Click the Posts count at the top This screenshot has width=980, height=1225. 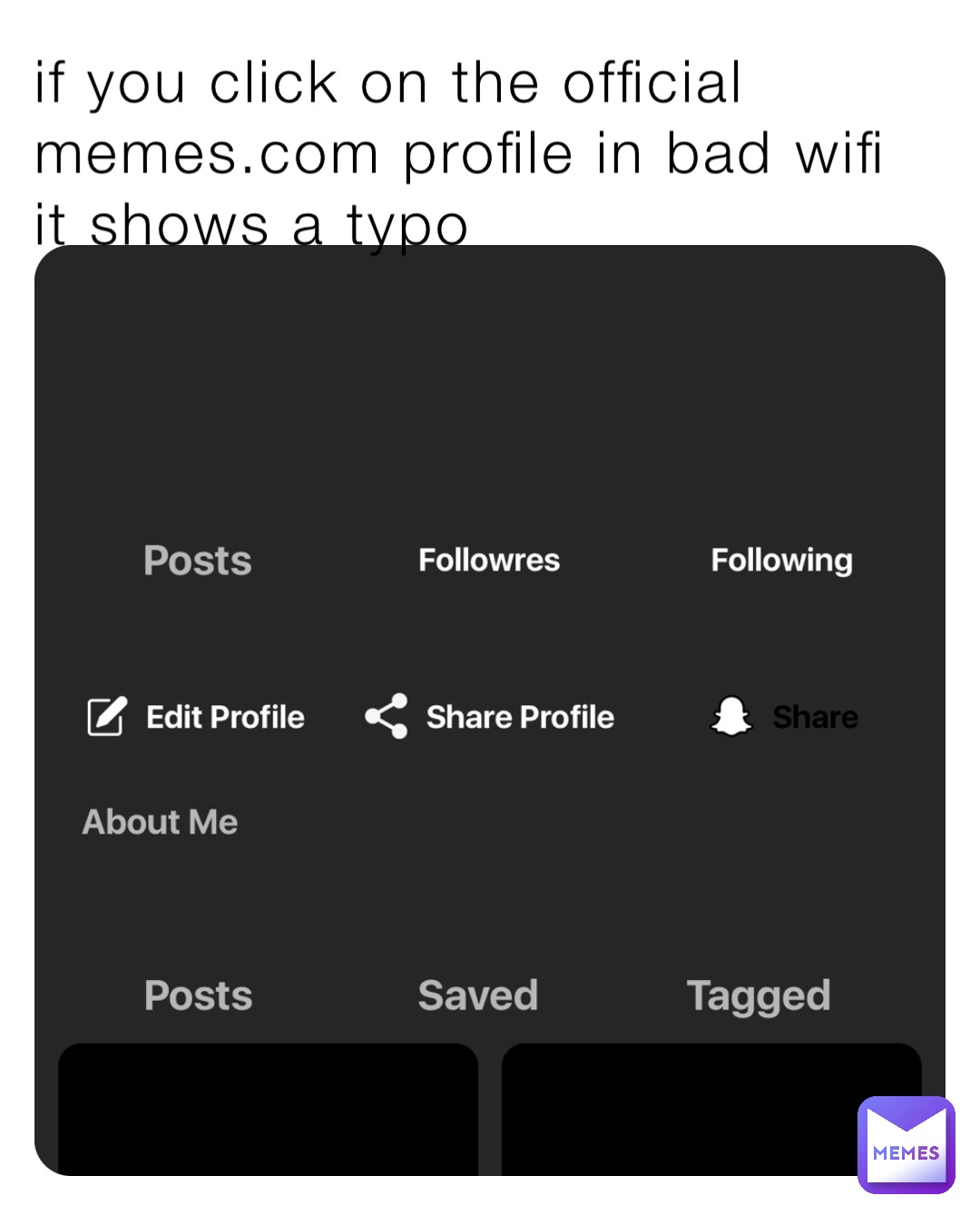[x=198, y=560]
